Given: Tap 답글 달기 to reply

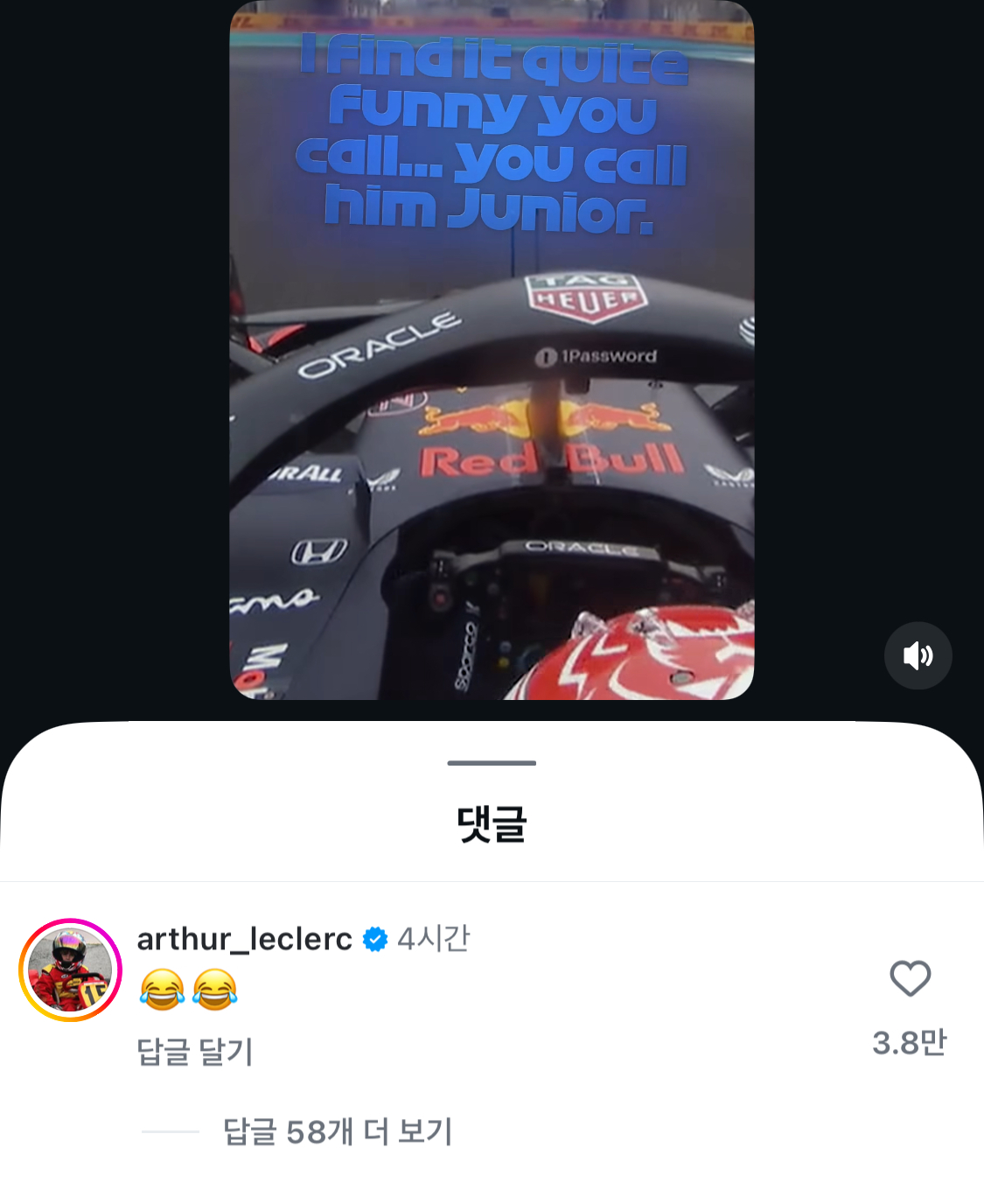Looking at the screenshot, I should (194, 1053).
